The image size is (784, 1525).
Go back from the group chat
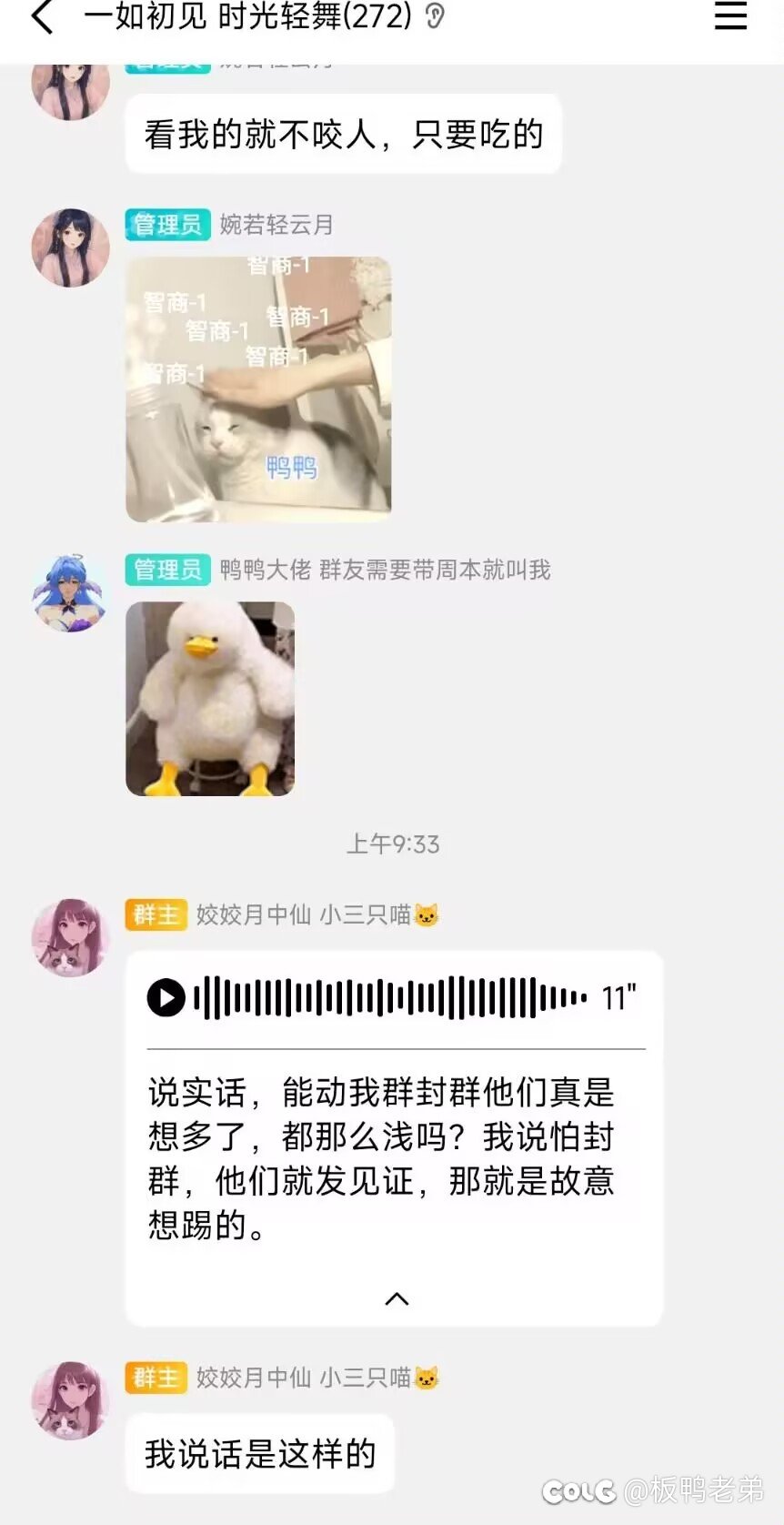(x=42, y=17)
